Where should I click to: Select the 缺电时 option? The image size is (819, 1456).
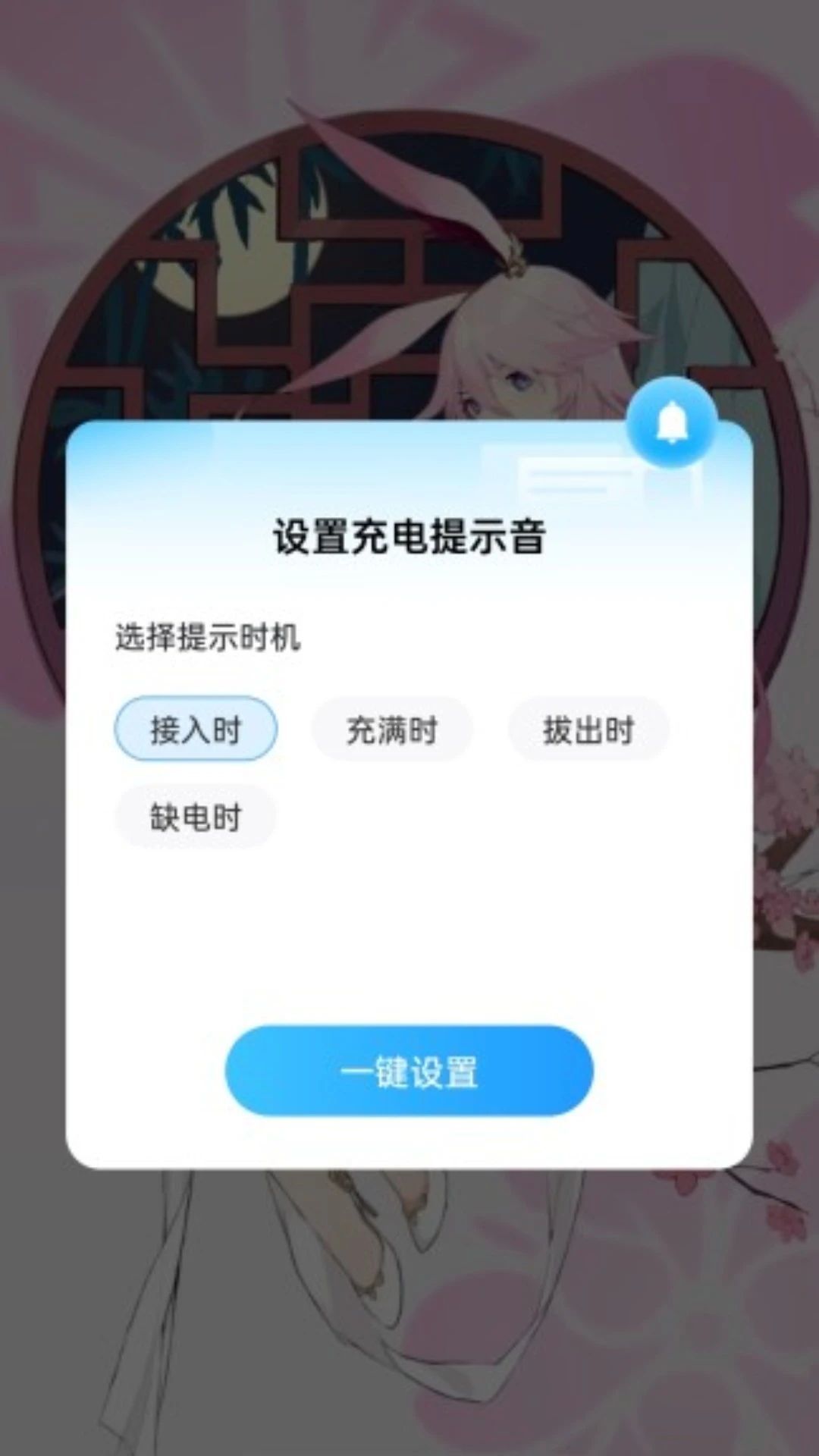tap(196, 817)
